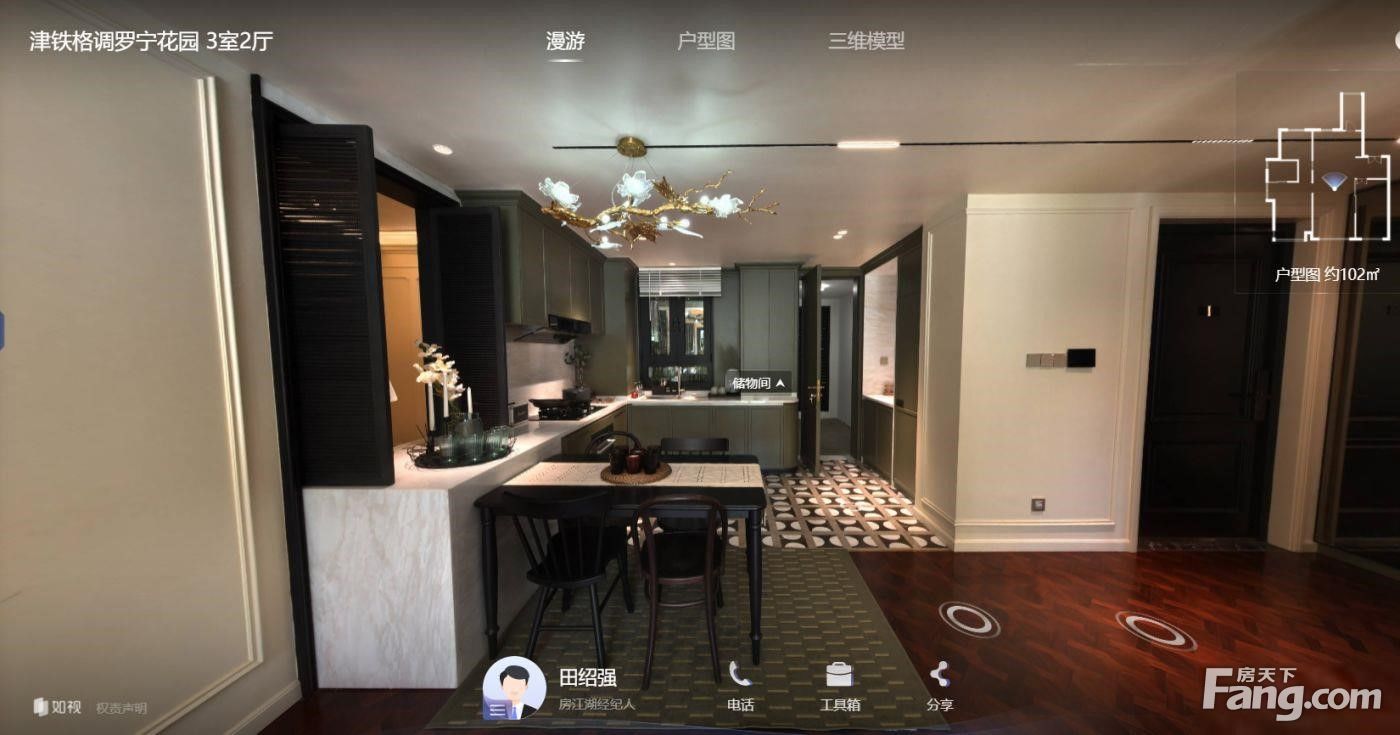Viewport: 1400px width, 735px height.
Task: Open the 工具箱 toolbox
Action: (x=839, y=686)
